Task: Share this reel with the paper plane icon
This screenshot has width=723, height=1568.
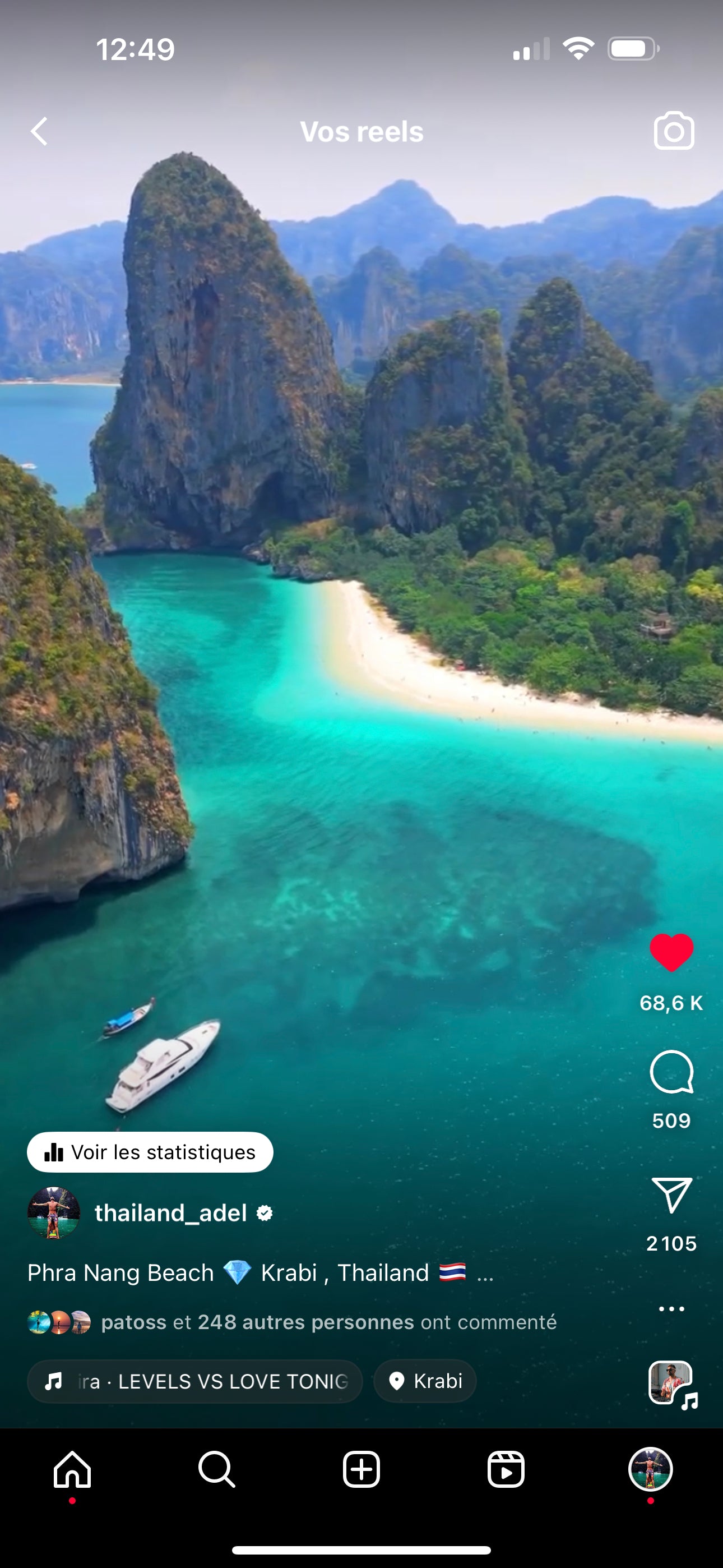Action: coord(671,1195)
